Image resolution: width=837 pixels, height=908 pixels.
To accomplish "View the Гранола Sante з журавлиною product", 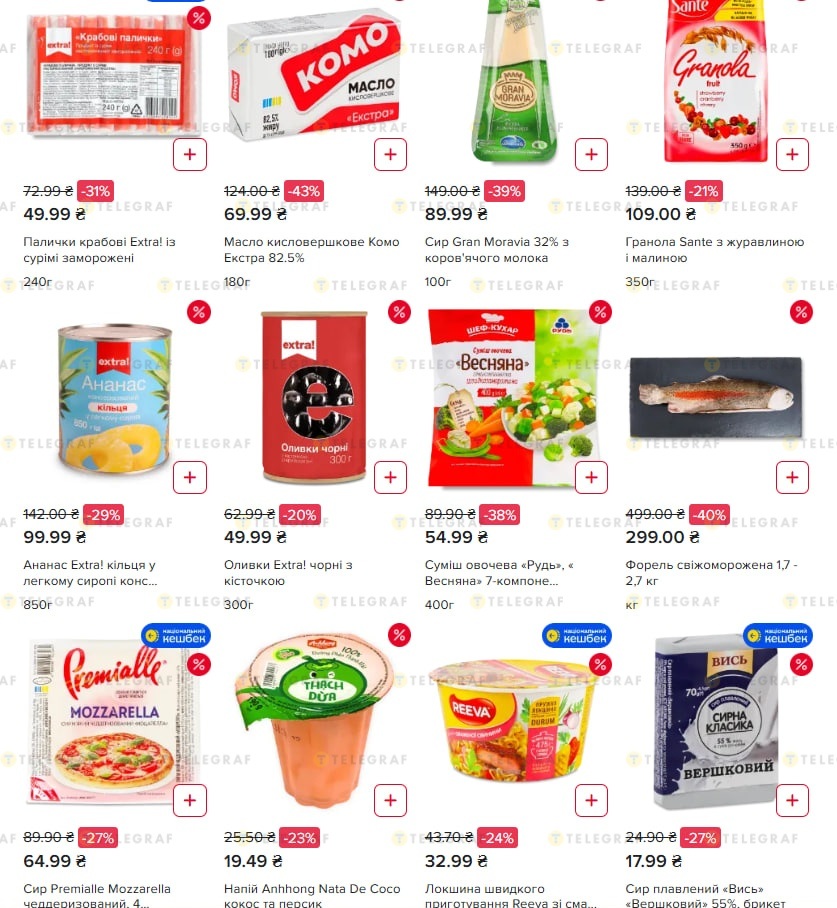I will point(714,250).
